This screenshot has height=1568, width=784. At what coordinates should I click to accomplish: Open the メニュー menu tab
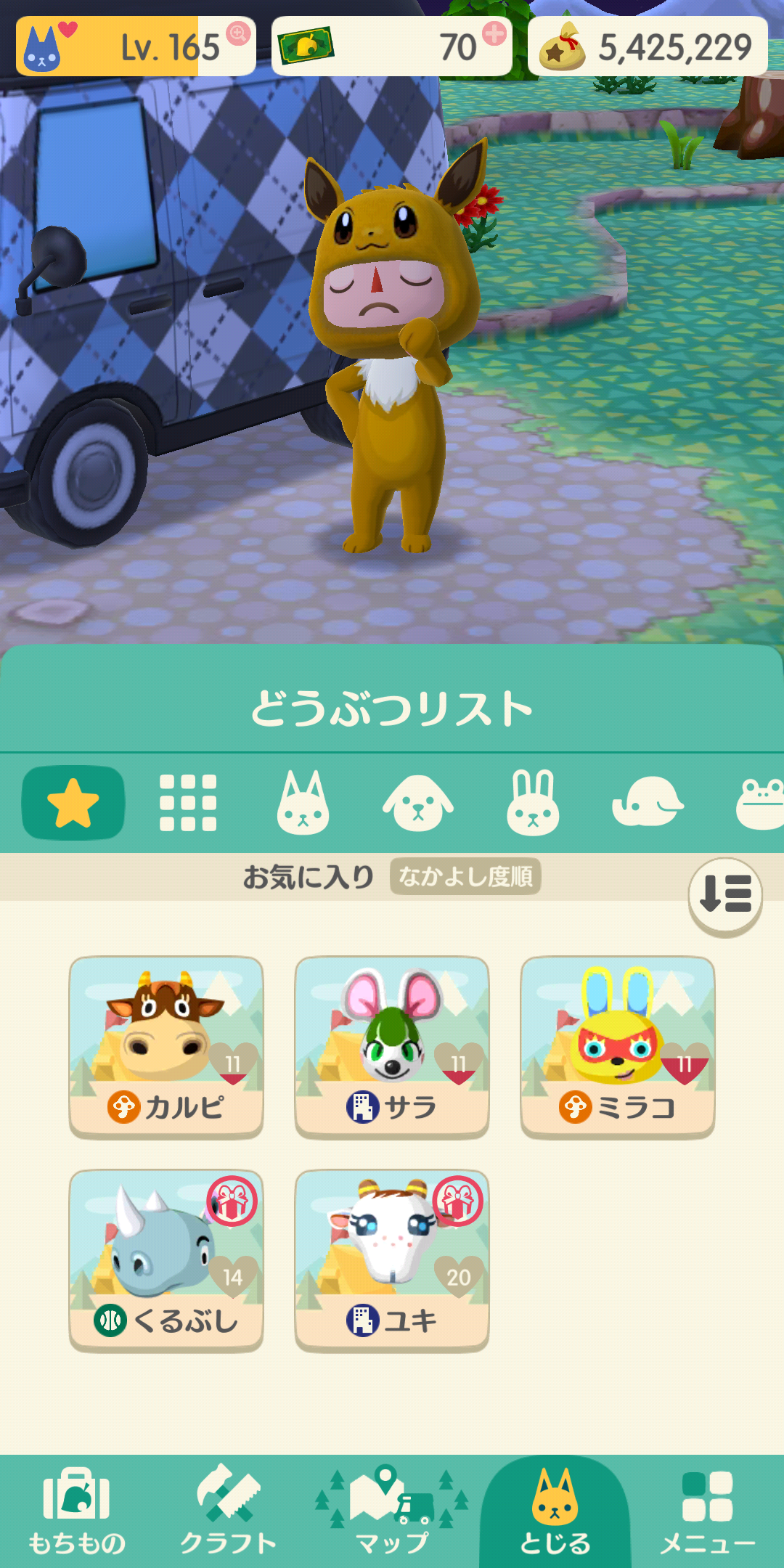[x=708, y=1511]
